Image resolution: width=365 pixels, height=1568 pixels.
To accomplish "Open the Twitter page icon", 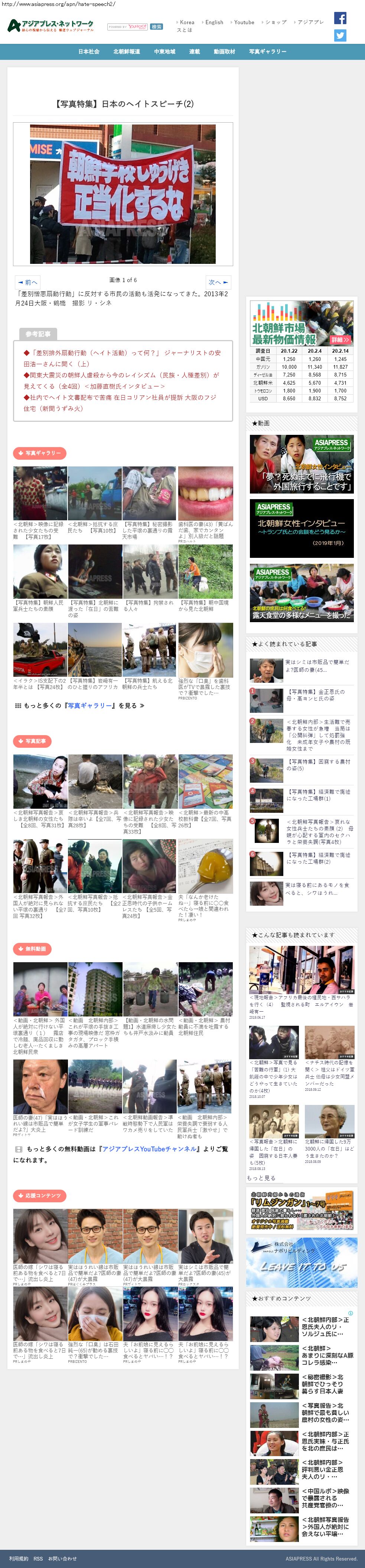I will (x=340, y=35).
